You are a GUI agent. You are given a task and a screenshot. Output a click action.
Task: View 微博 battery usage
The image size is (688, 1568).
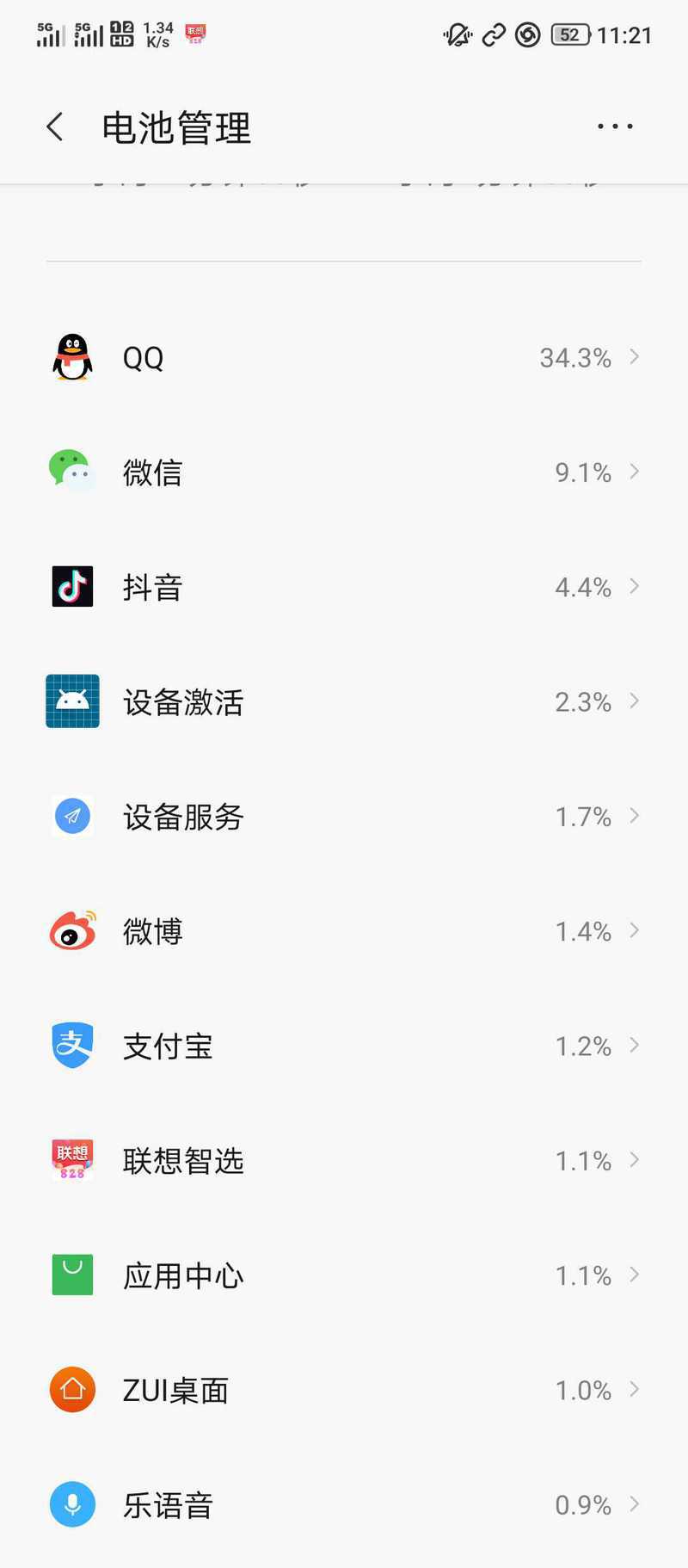pyautogui.click(x=344, y=931)
